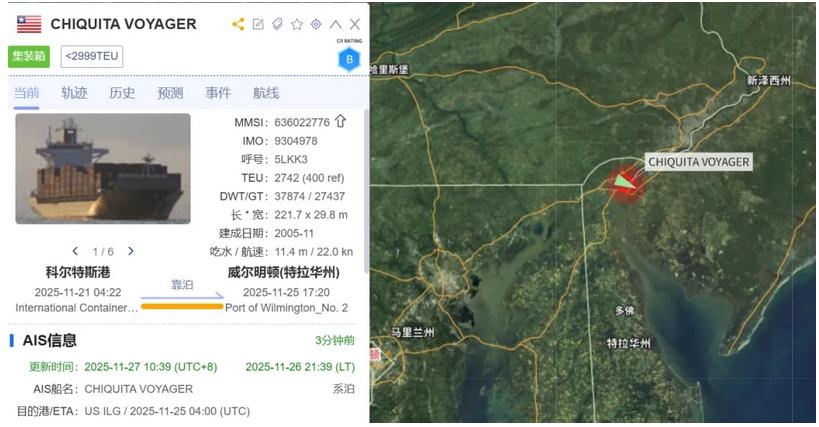This screenshot has height=427, width=819.
Task: Tap the edit note icon
Action: [258, 24]
